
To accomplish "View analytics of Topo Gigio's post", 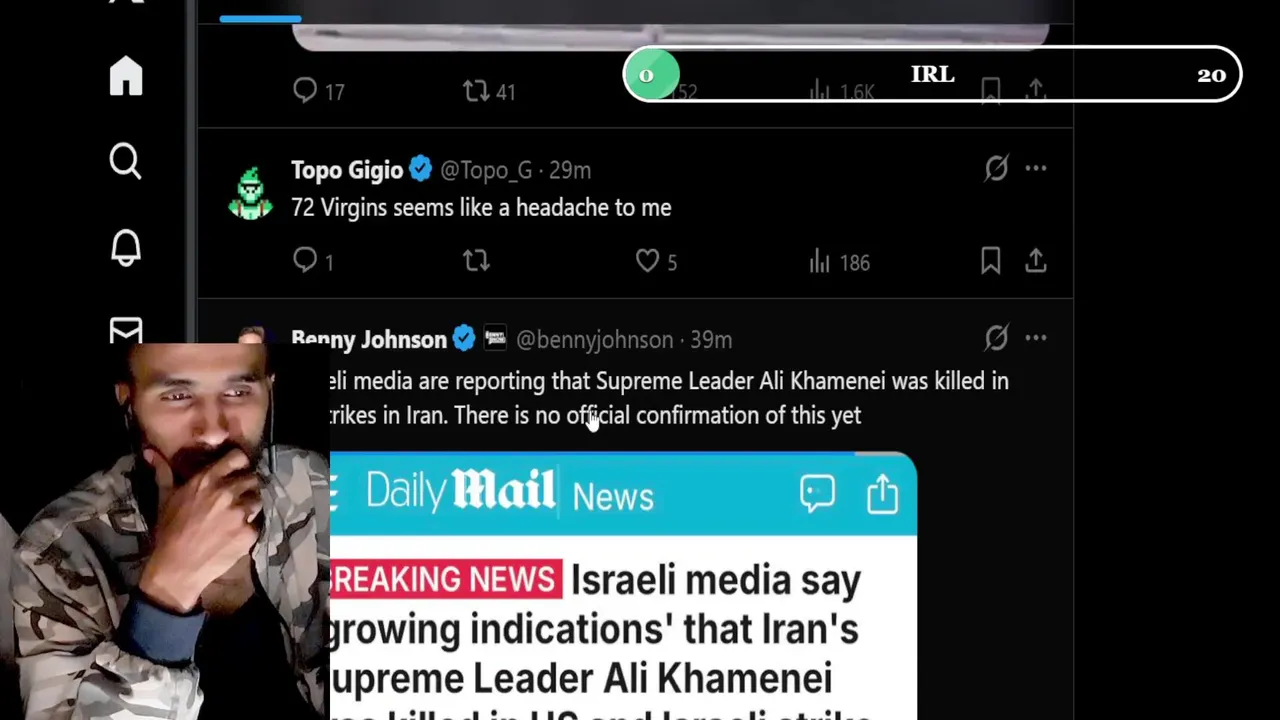I will coord(820,262).
